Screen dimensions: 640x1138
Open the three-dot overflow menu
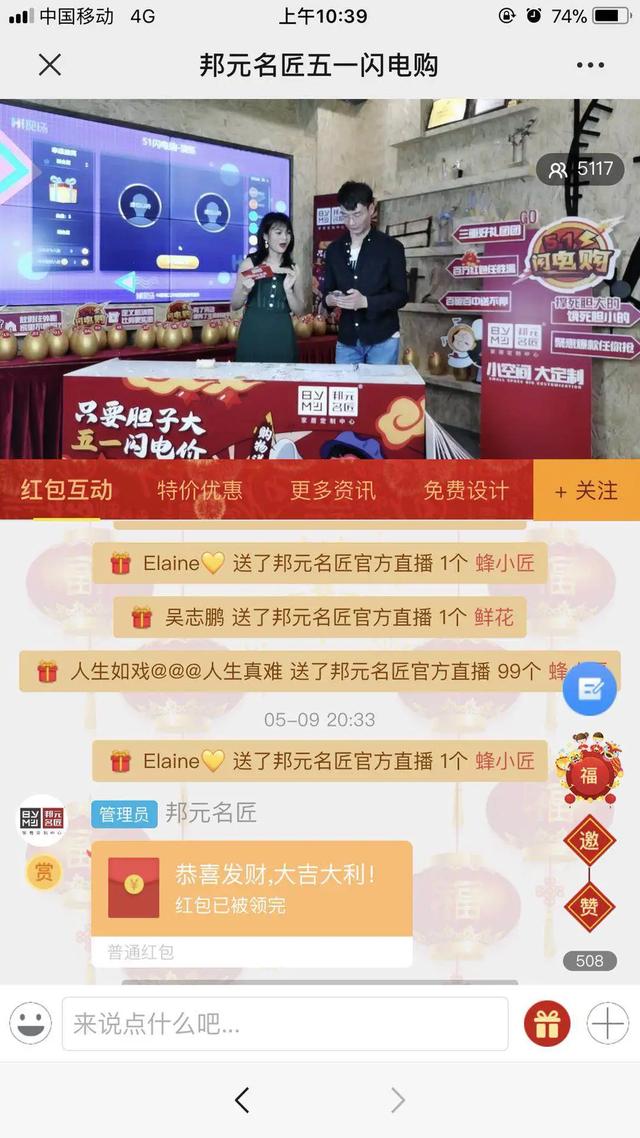click(590, 66)
